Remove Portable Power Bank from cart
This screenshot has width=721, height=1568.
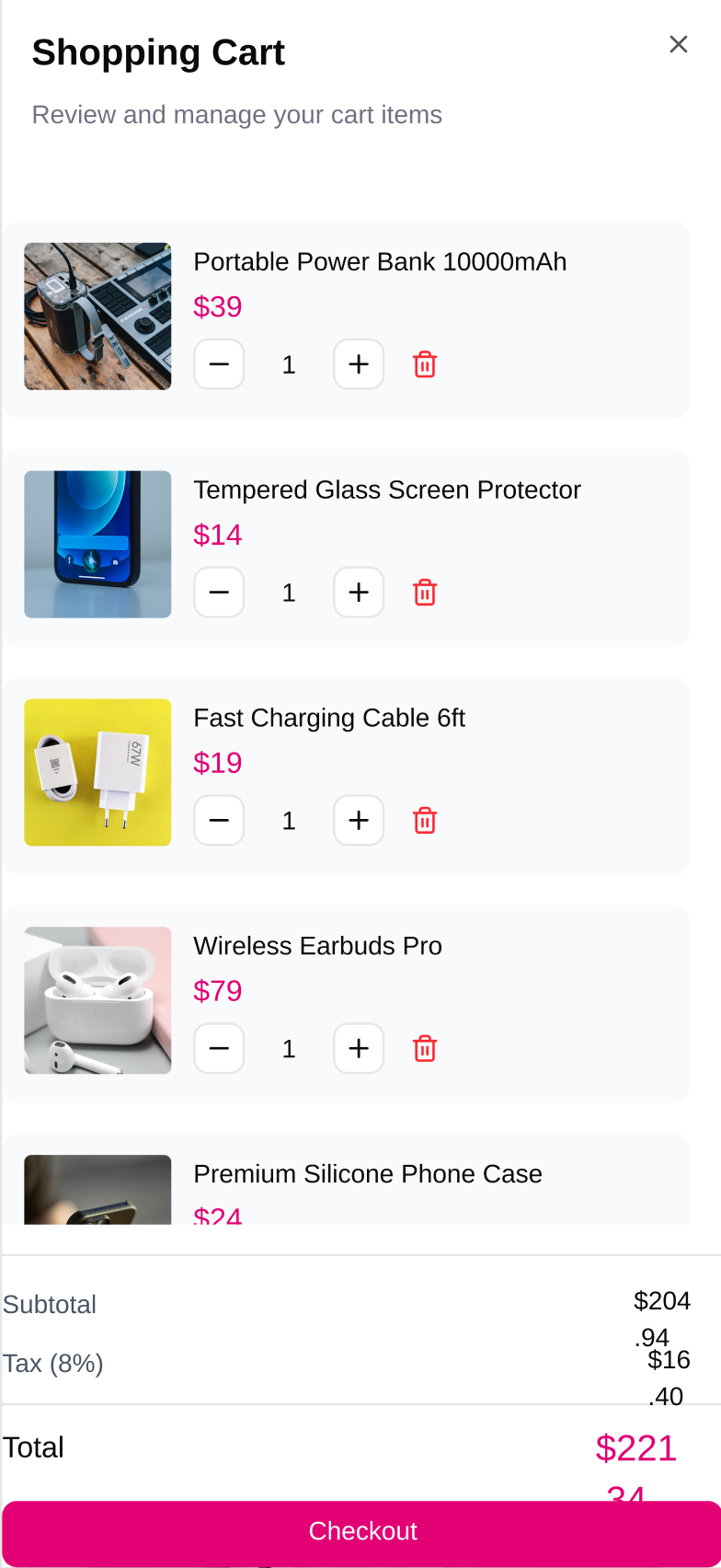[x=424, y=364]
